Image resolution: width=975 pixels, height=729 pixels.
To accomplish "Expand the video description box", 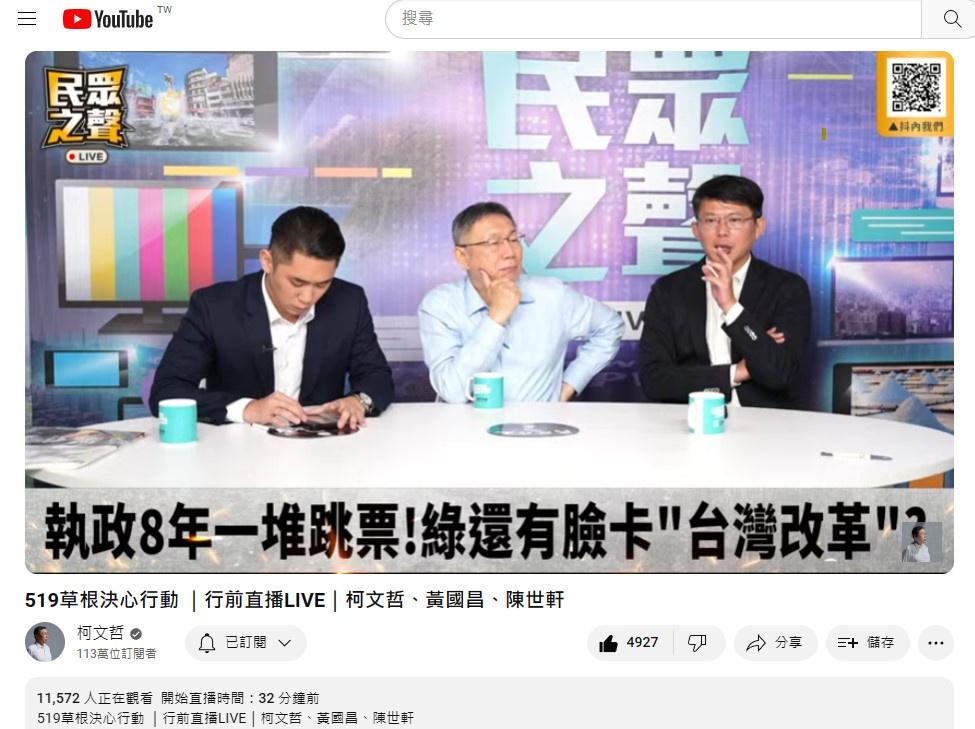I will [489, 705].
